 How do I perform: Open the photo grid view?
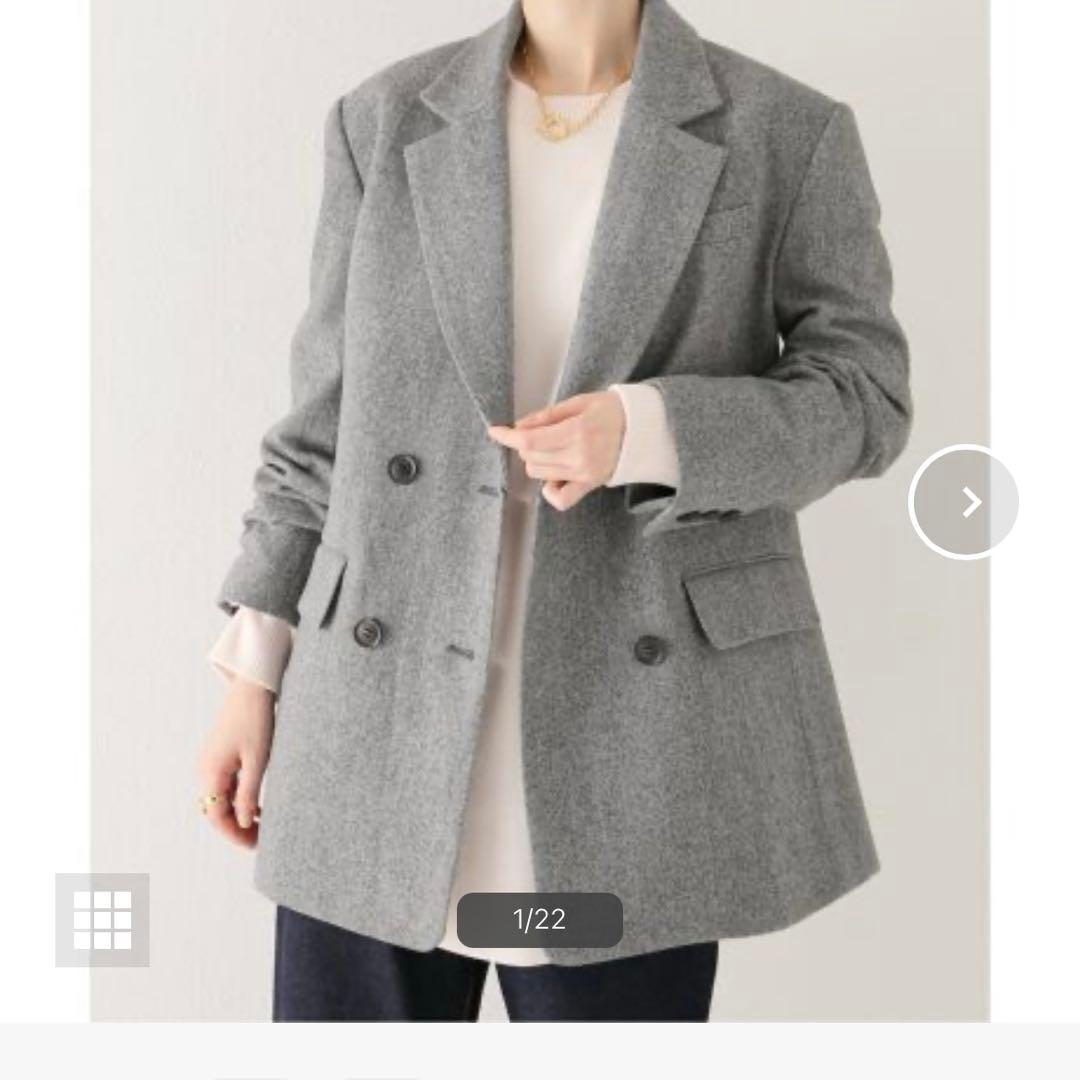102,920
